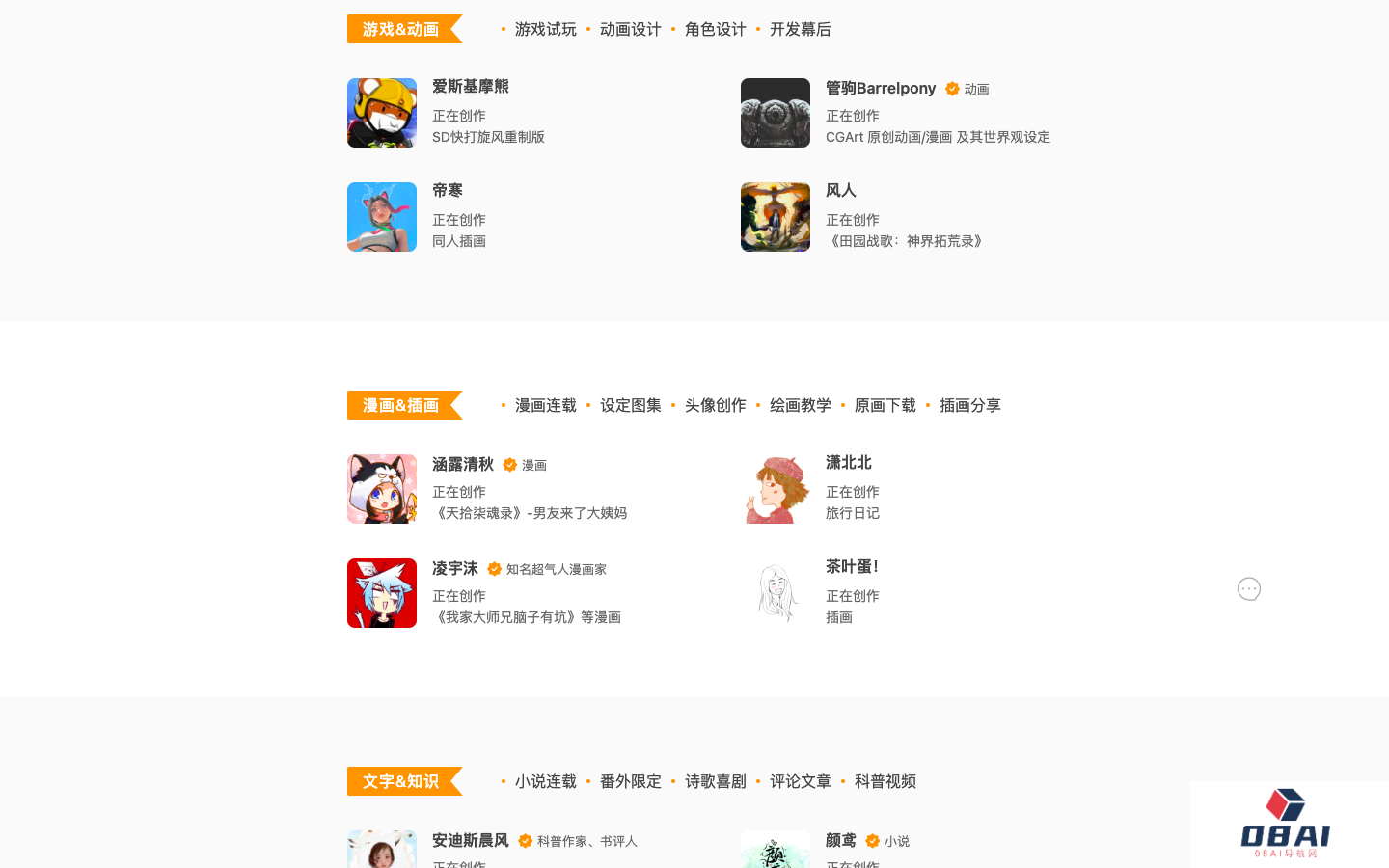Image resolution: width=1389 pixels, height=868 pixels.
Task: Open creator 管驹Barrelpony's page
Action: (x=880, y=88)
